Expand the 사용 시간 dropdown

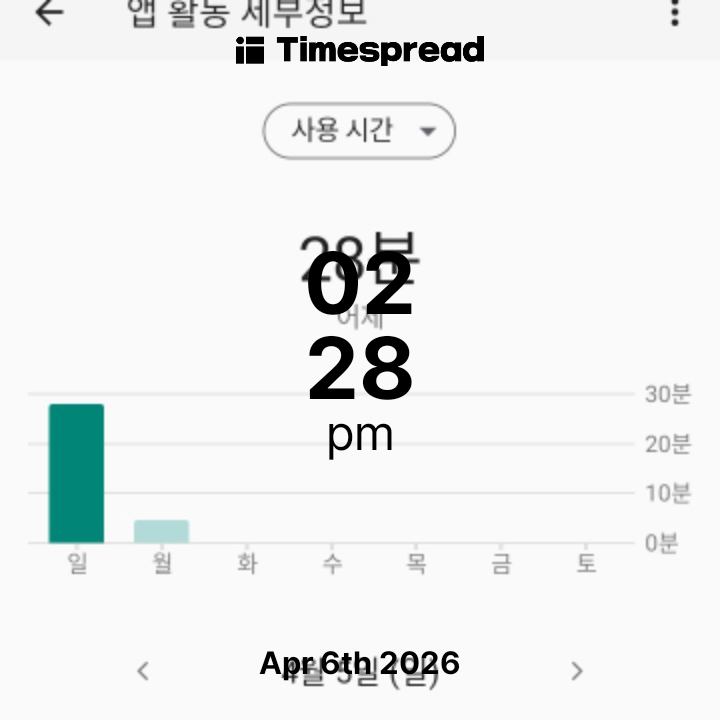[x=359, y=131]
